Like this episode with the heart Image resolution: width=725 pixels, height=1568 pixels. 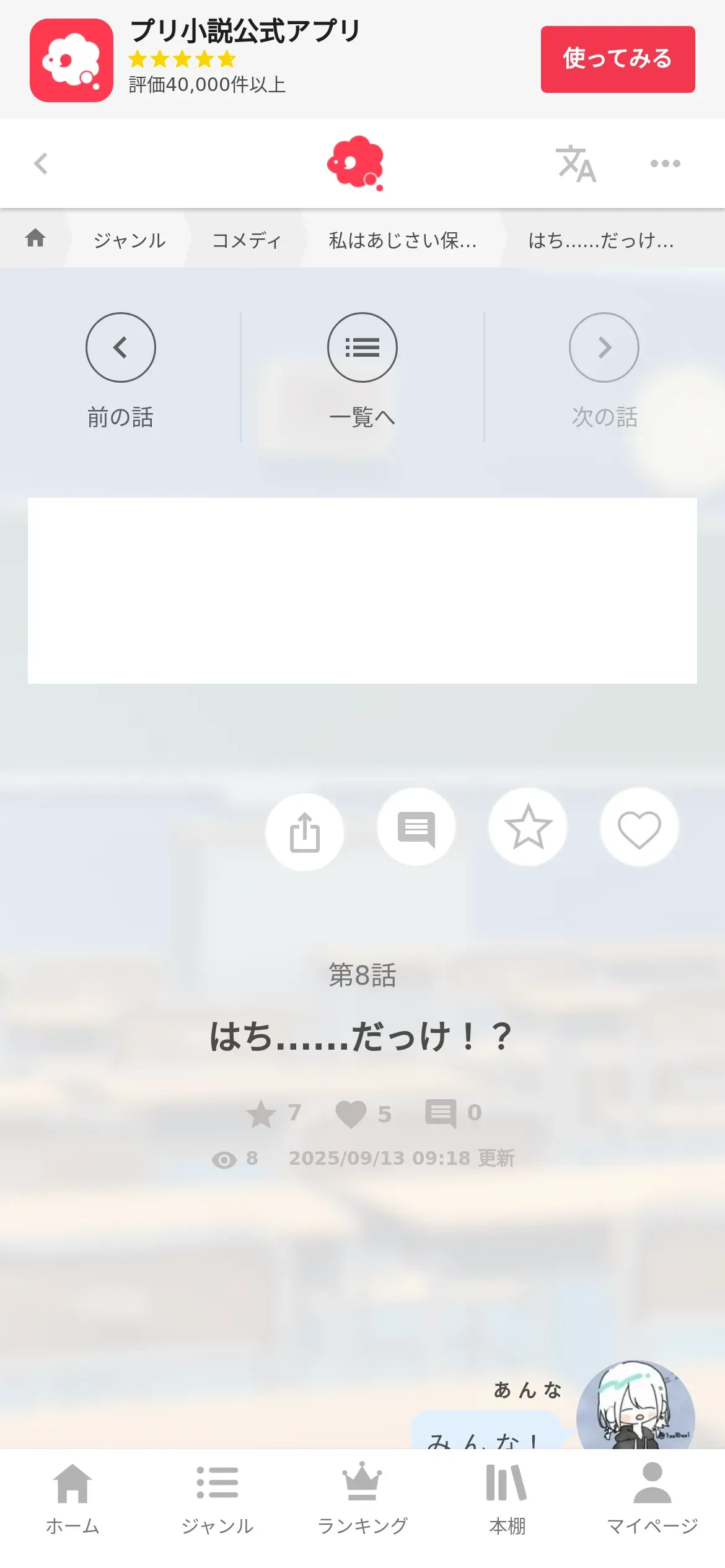639,827
